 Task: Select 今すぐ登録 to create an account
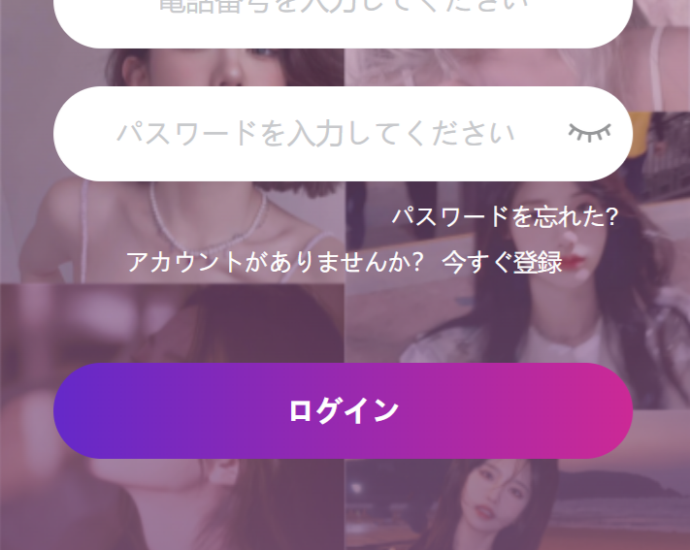pyautogui.click(x=502, y=262)
